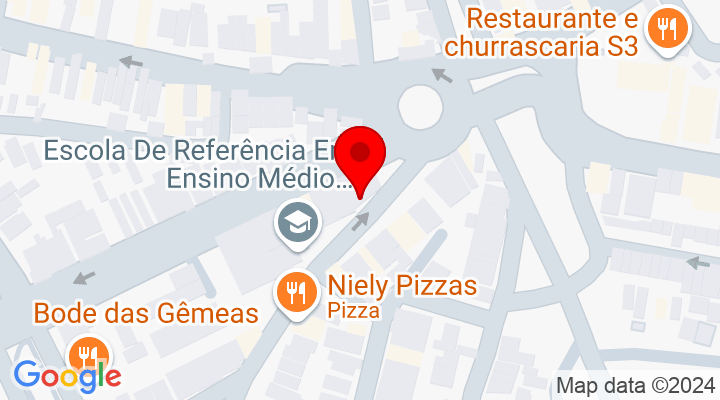Open Restaurante e churrascaria S3 marker
The height and width of the screenshot is (400, 720).
tap(663, 27)
